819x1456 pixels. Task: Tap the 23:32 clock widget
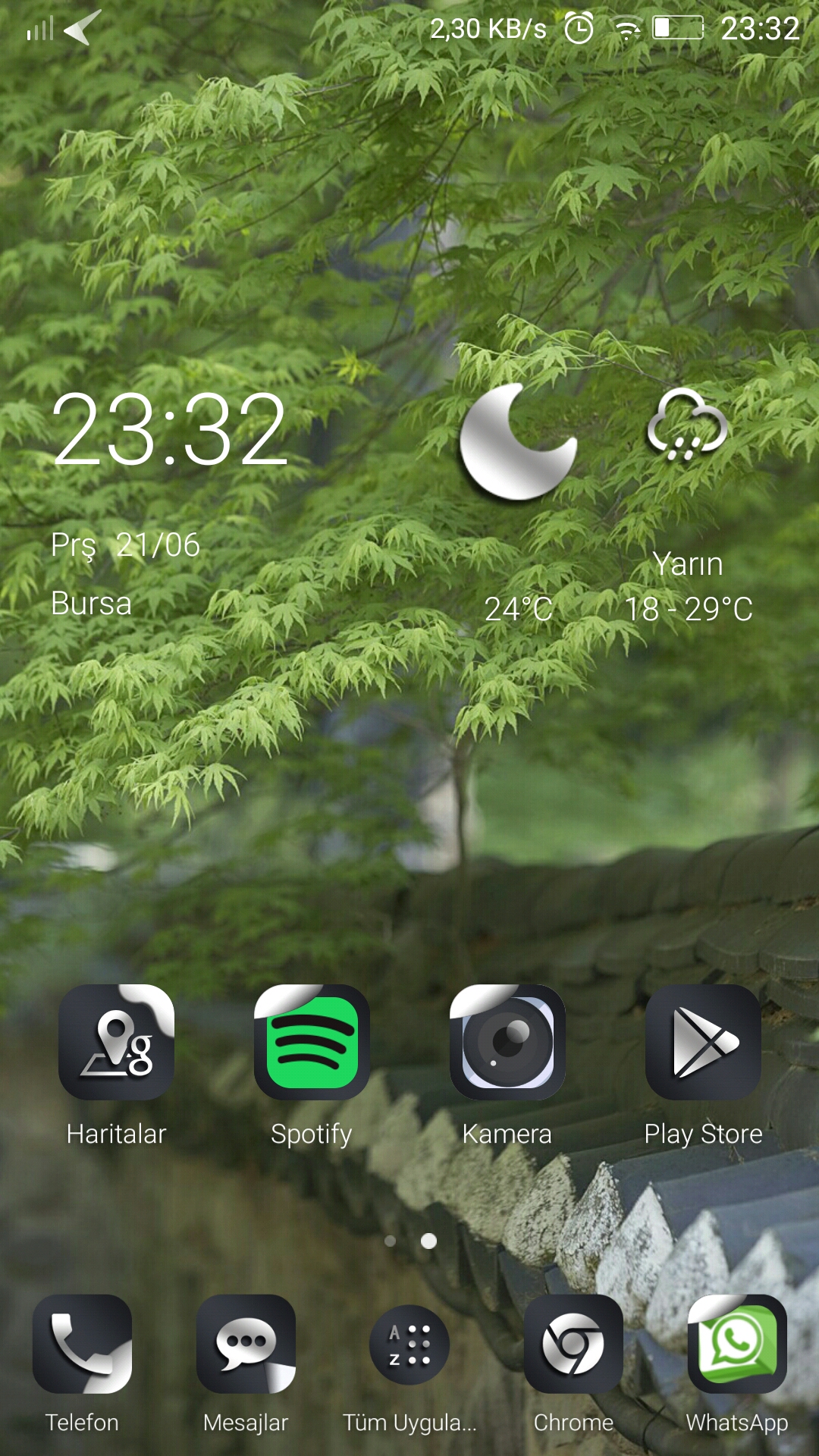tap(169, 430)
